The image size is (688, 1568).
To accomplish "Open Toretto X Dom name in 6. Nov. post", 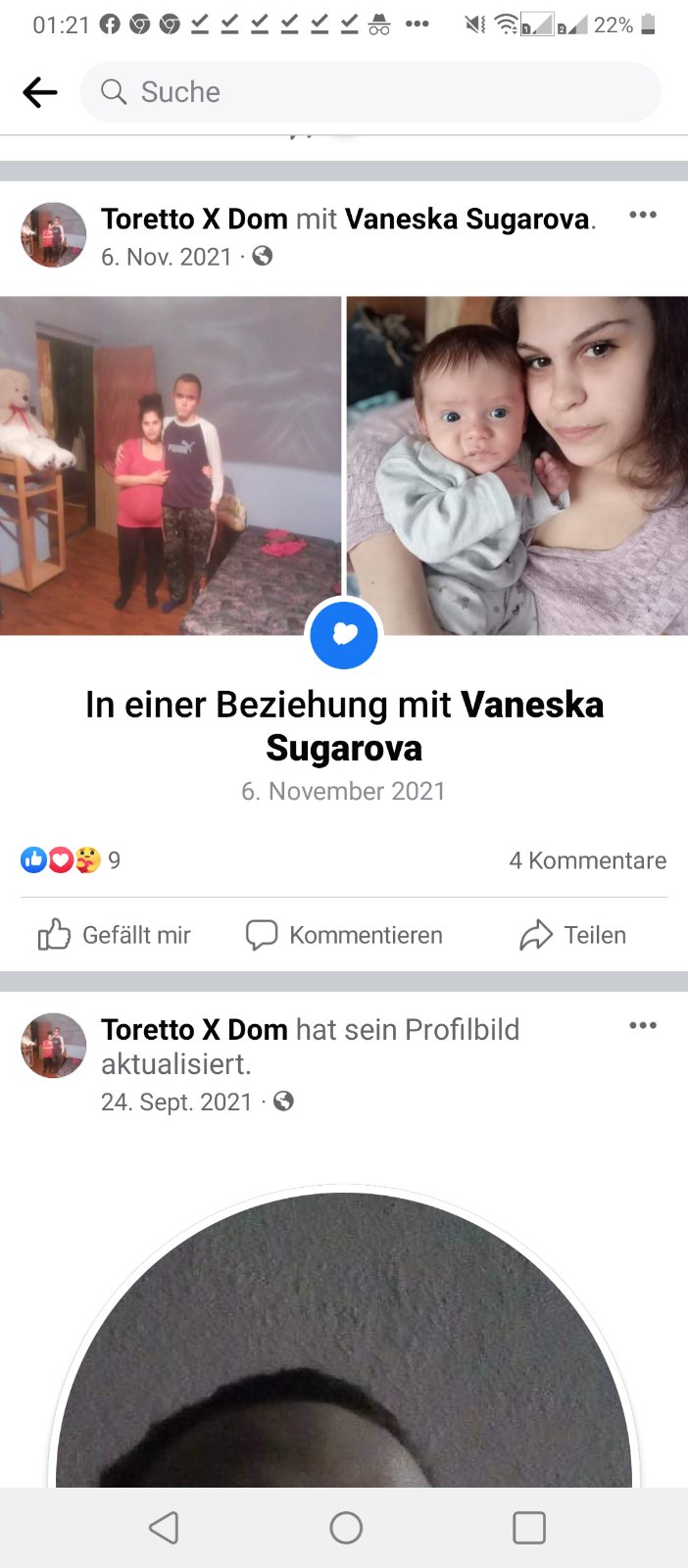I will click(x=194, y=219).
